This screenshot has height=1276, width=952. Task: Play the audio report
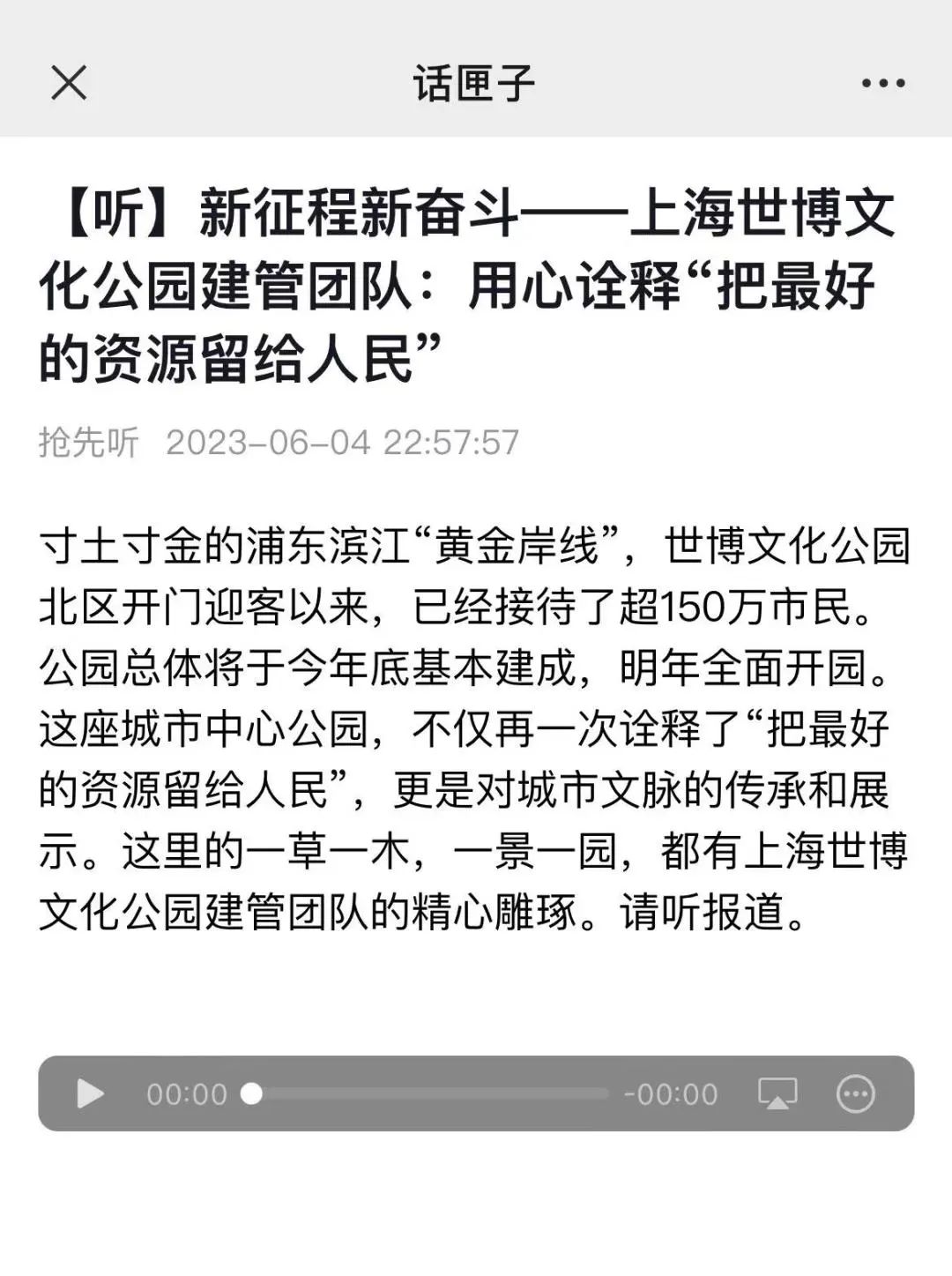click(90, 1093)
